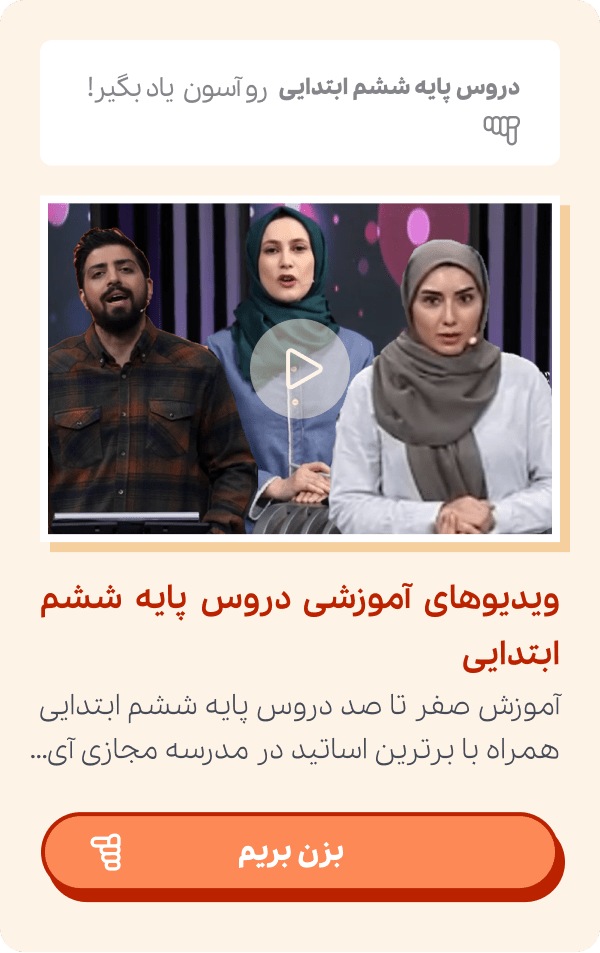This screenshot has height=953, width=600.
Task: Play the sixth grade lessons video
Action: click(x=299, y=369)
